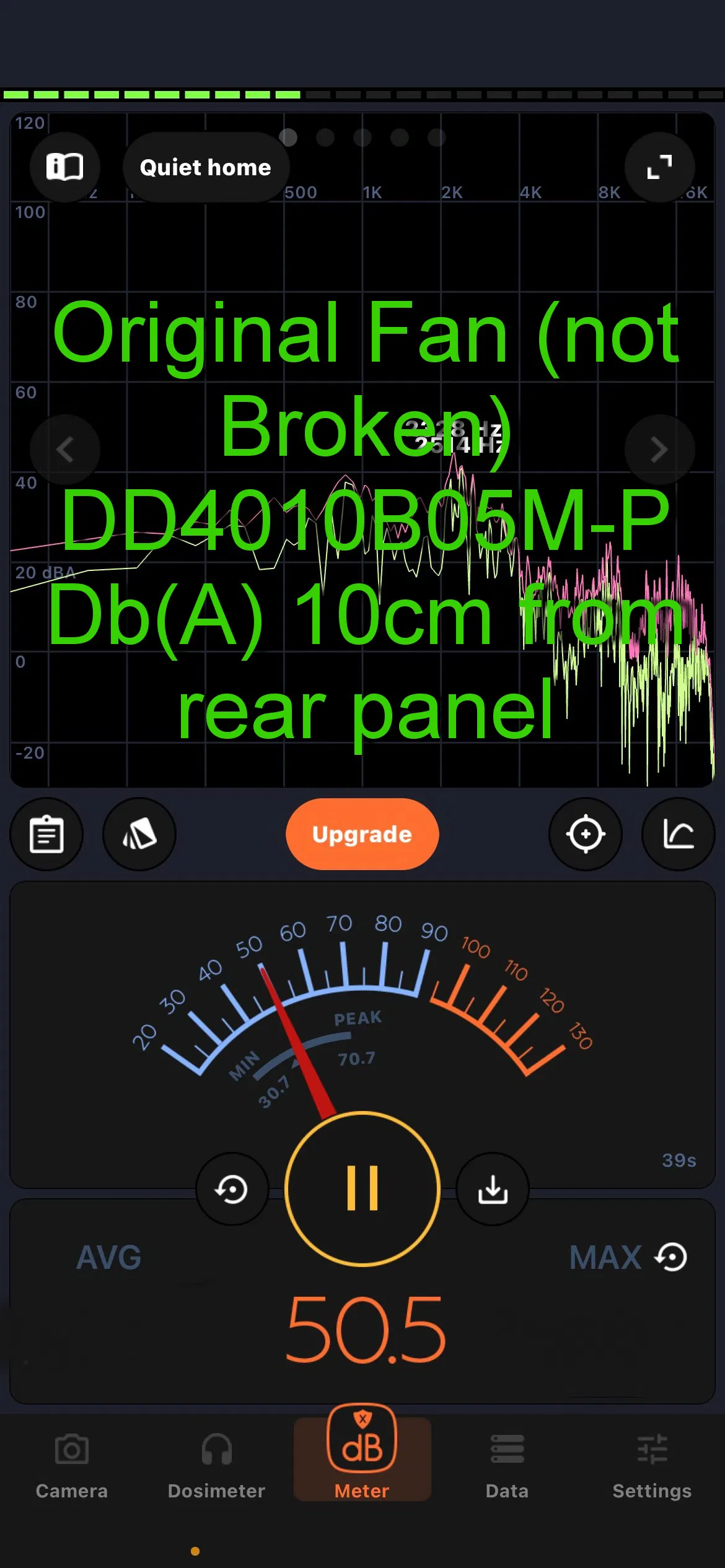Reset the MAX value
725x1568 pixels.
tap(672, 1258)
